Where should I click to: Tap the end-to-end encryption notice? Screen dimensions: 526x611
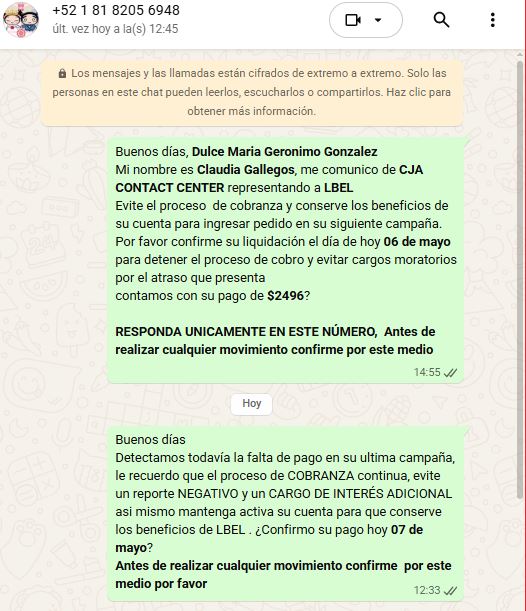pyautogui.click(x=252, y=92)
